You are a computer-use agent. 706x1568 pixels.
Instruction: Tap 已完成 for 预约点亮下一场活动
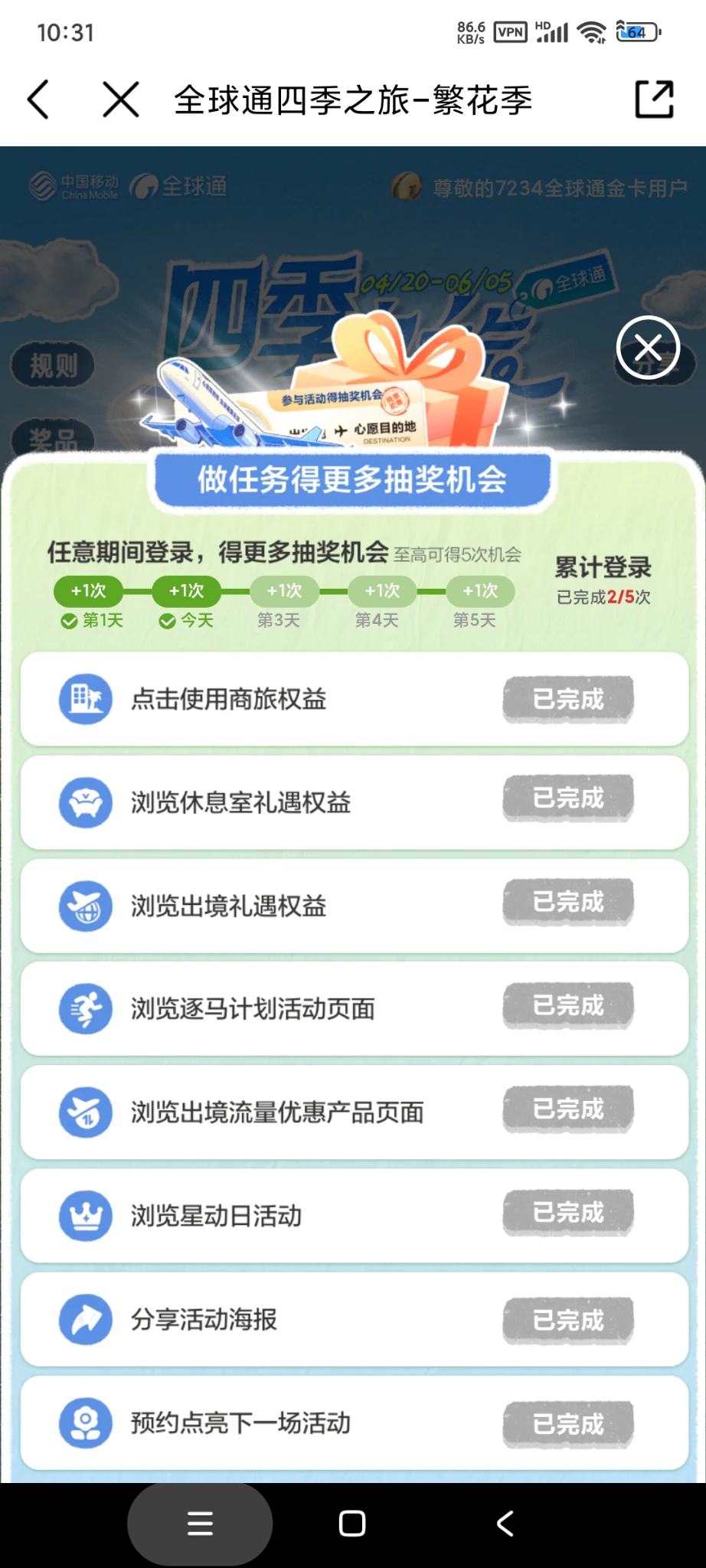click(x=568, y=1424)
